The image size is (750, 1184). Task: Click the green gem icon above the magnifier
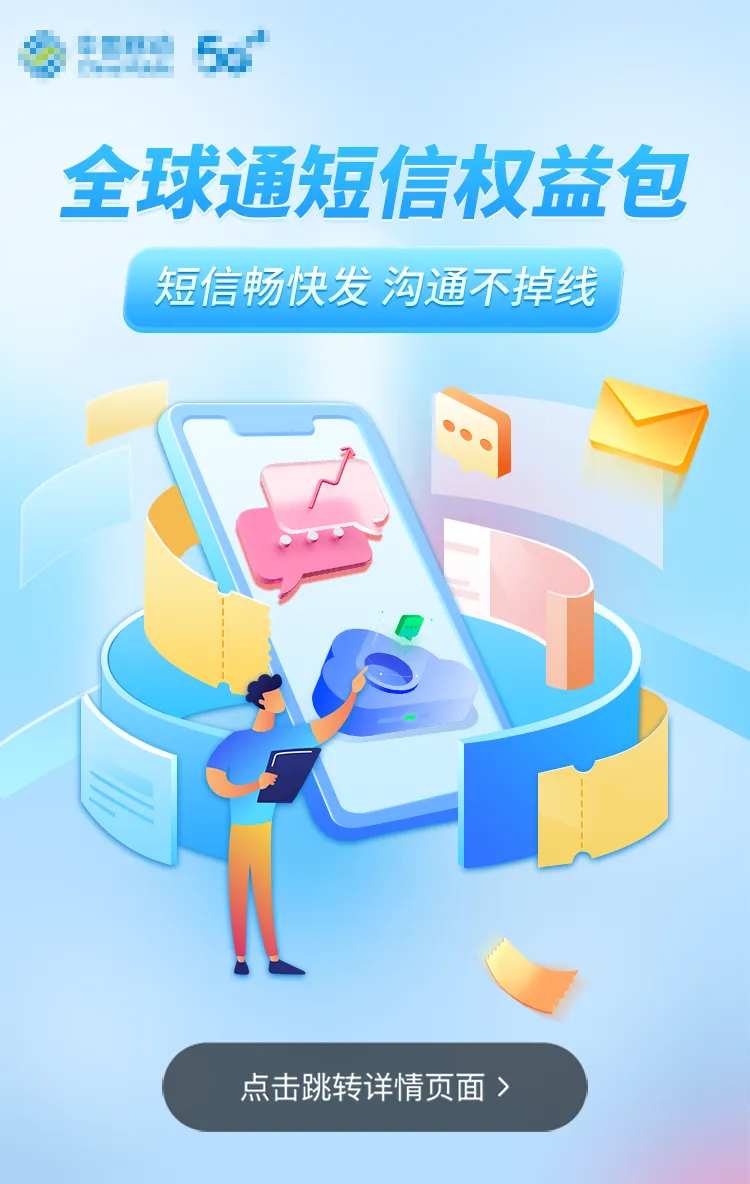point(410,625)
